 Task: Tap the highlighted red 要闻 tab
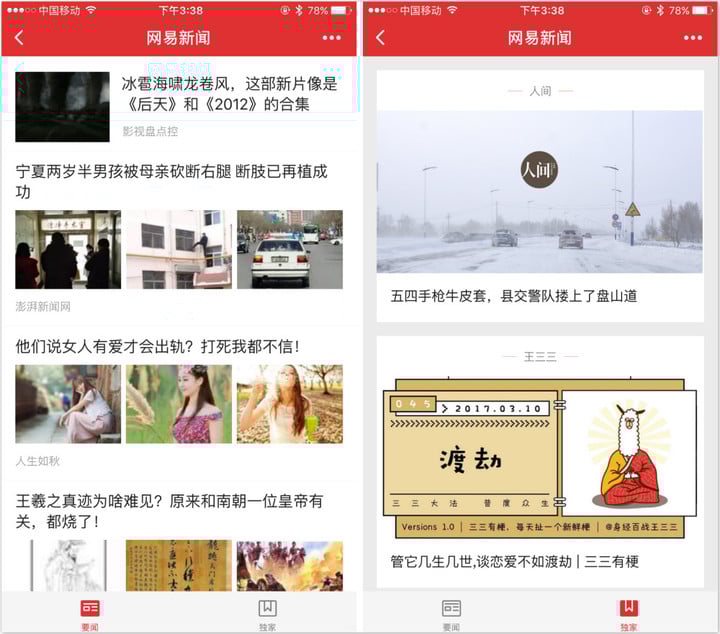point(90,612)
